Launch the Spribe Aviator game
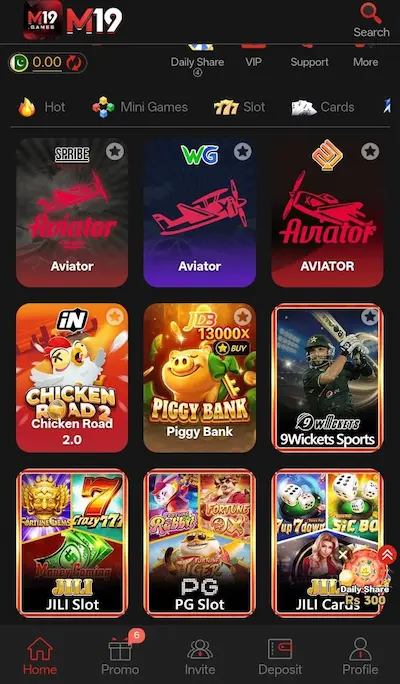 pyautogui.click(x=72, y=212)
